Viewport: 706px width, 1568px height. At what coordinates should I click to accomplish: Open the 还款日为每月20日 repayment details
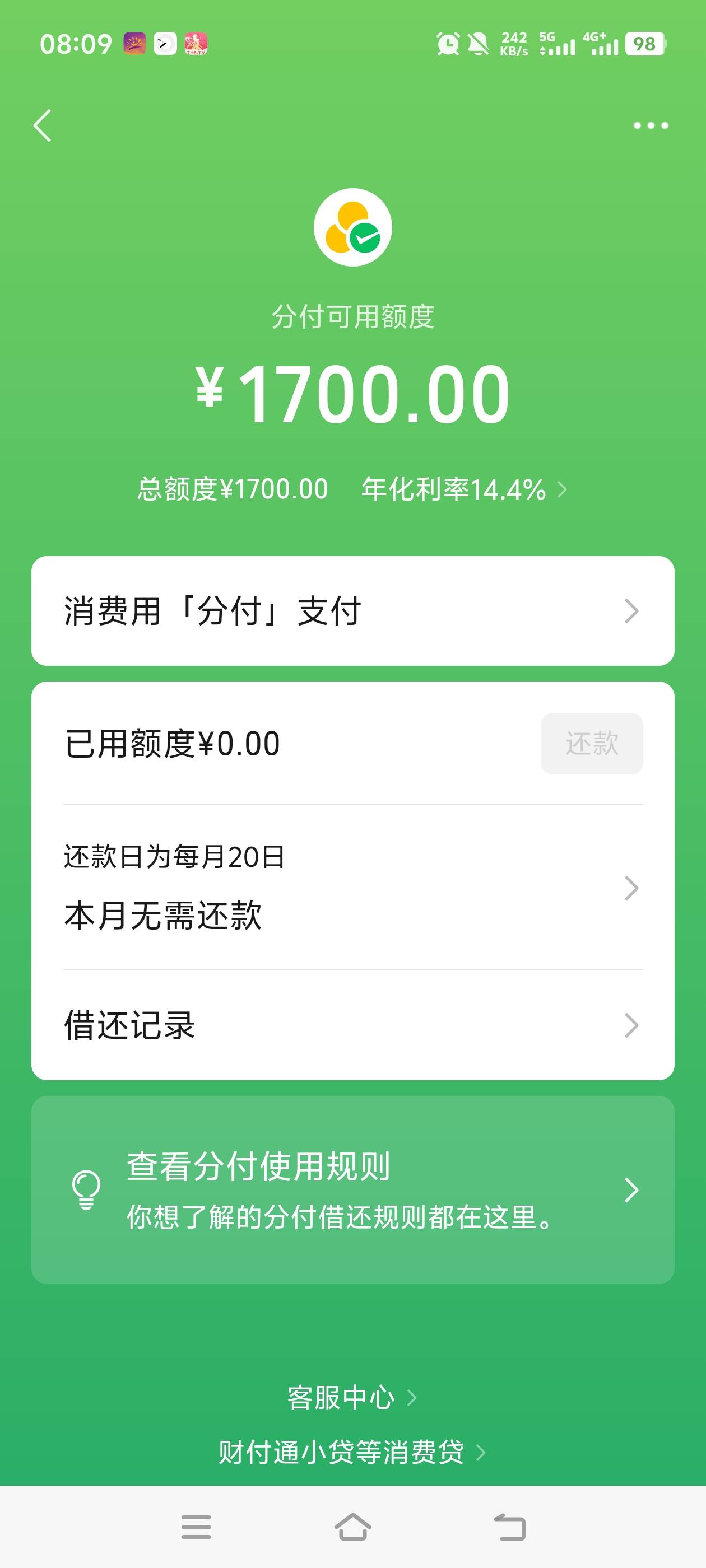[x=352, y=888]
